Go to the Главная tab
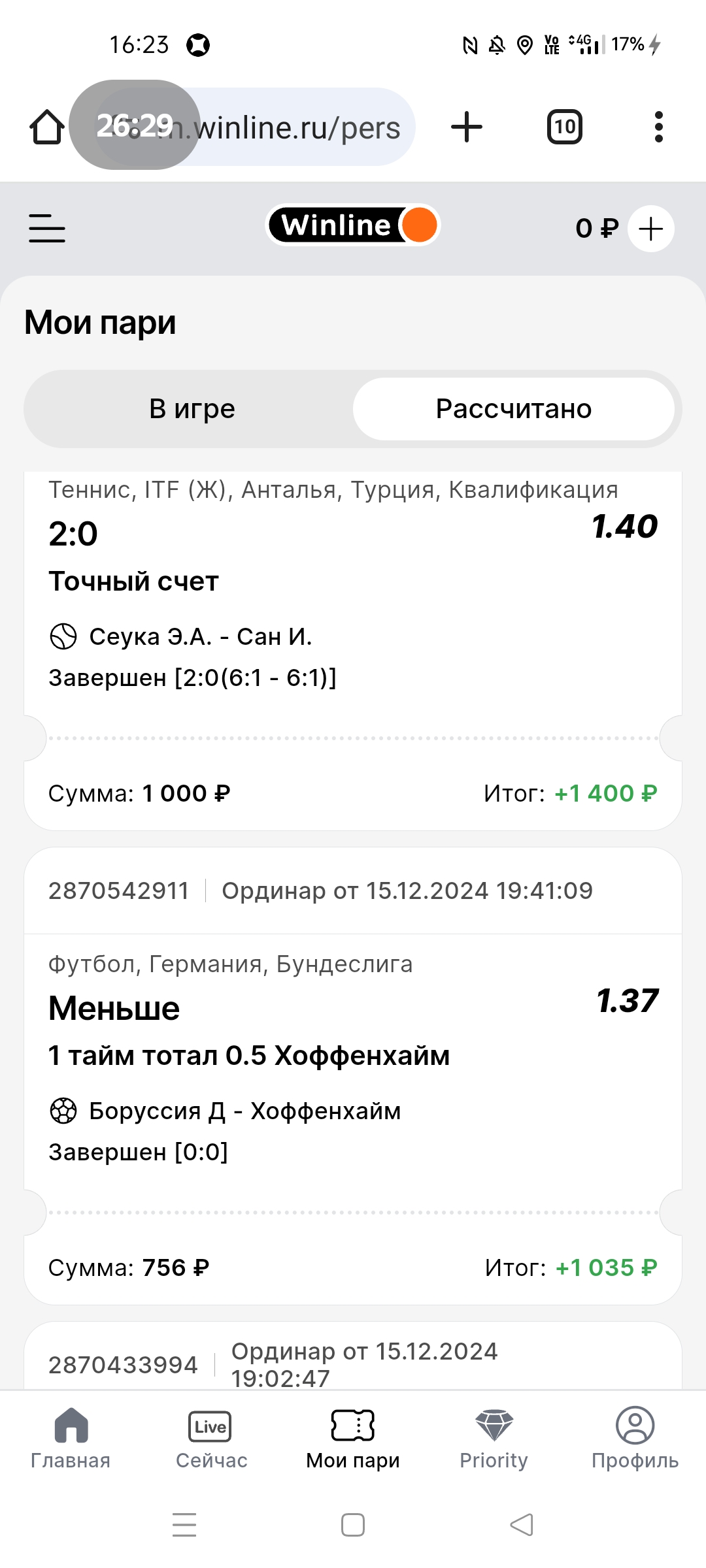The image size is (706, 1568). [71, 1439]
